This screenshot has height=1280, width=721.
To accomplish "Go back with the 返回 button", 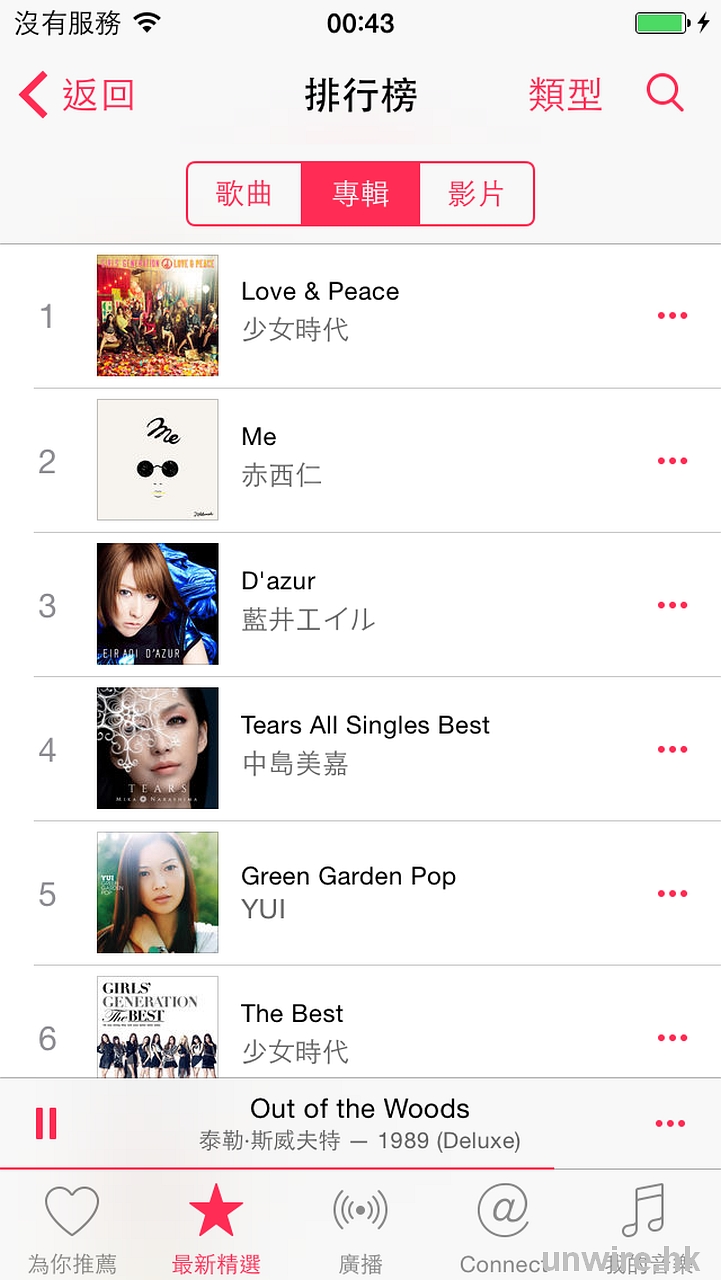I will point(76,95).
